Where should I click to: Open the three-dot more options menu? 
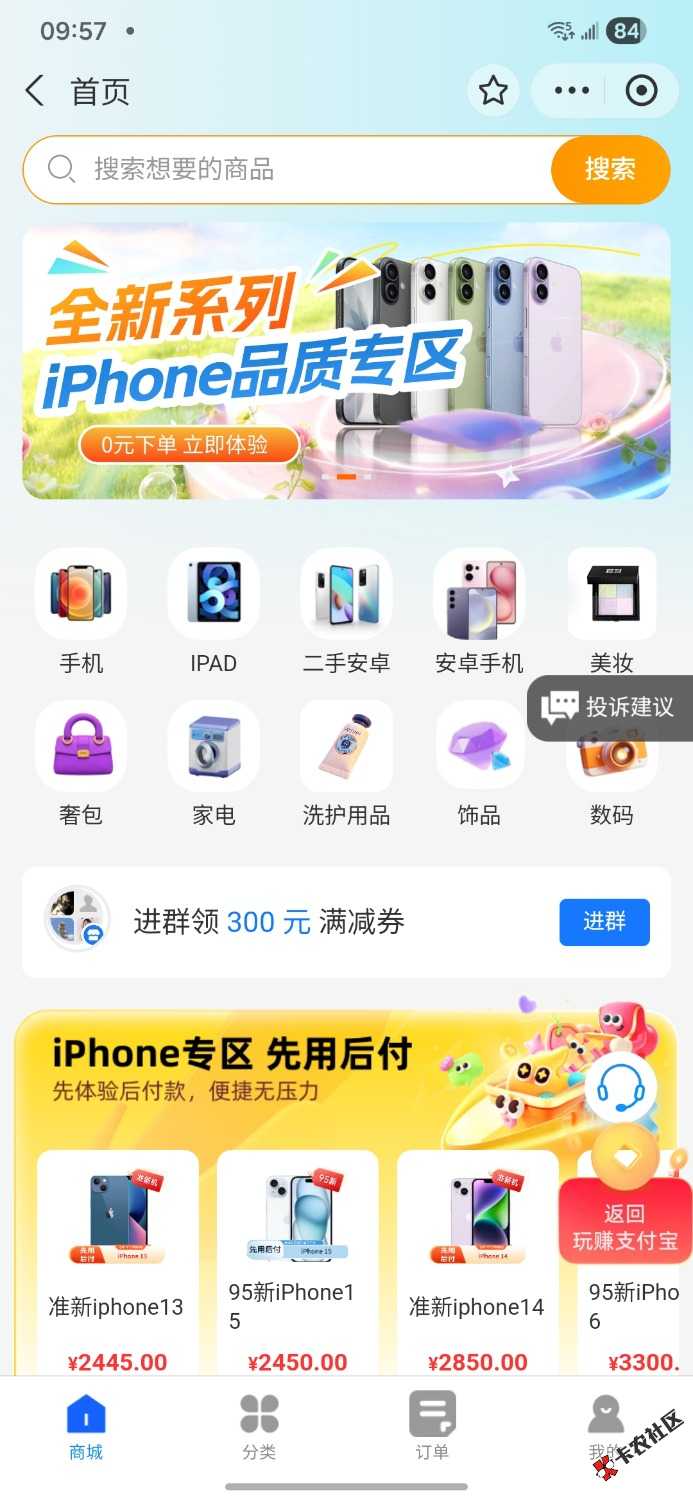click(572, 91)
